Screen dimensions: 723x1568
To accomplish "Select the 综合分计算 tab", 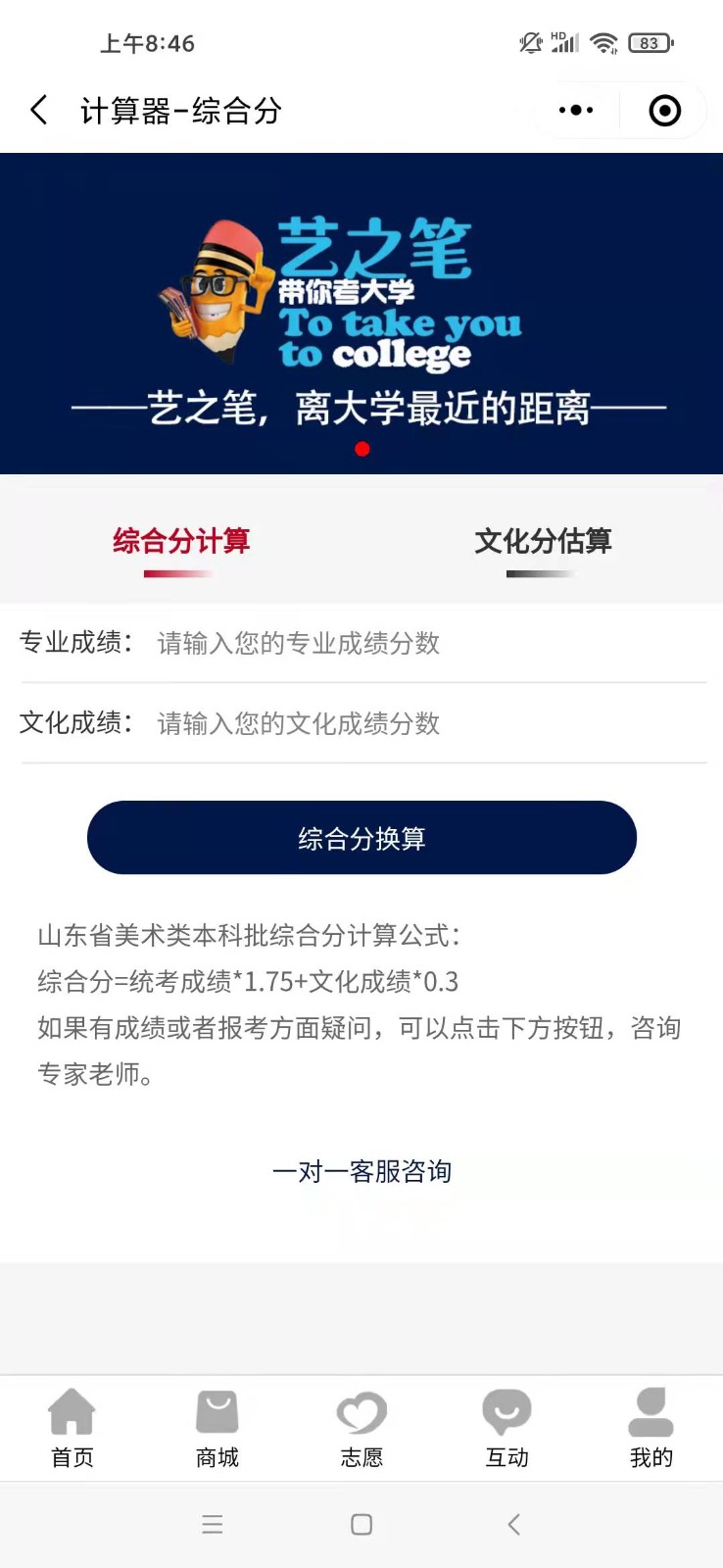I will click(x=181, y=541).
